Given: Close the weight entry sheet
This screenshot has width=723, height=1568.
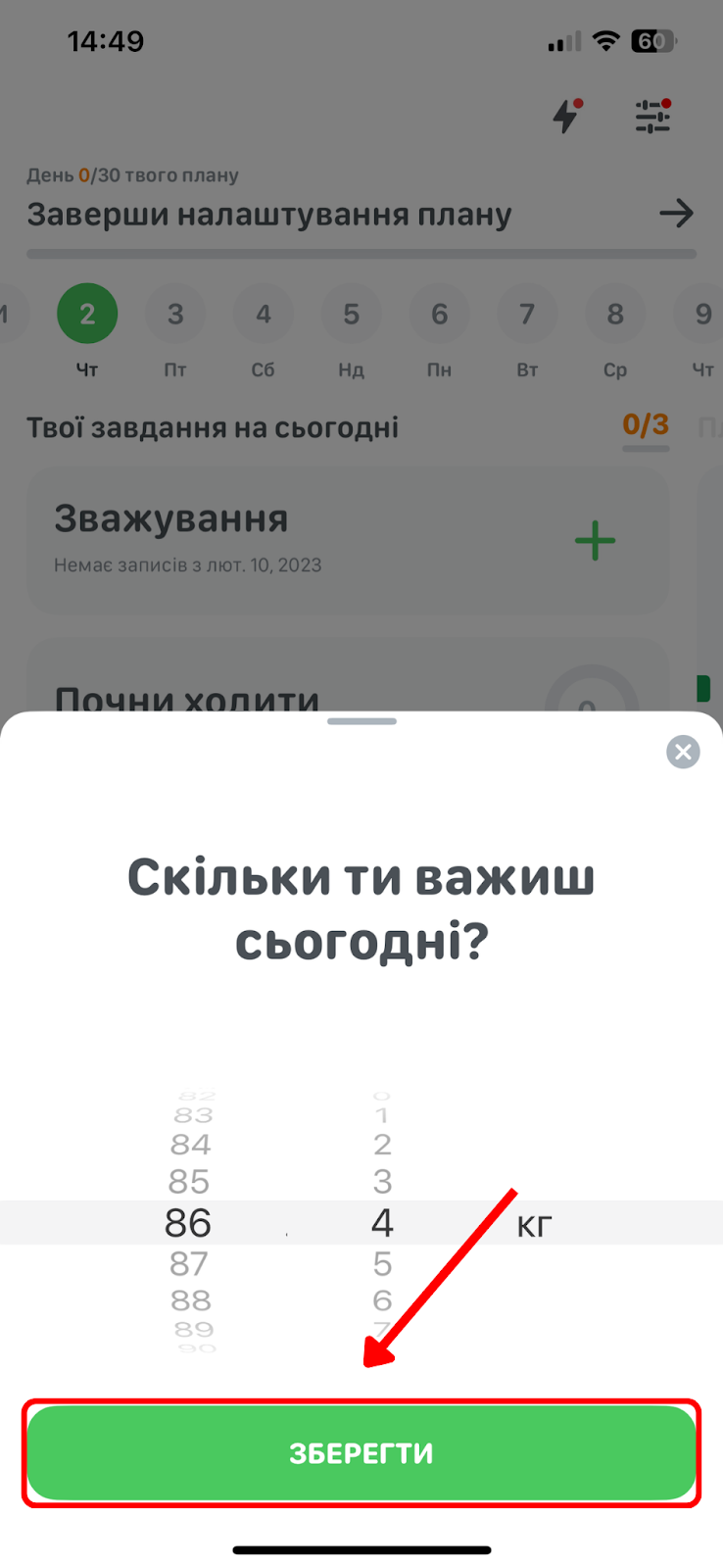Looking at the screenshot, I should [683, 752].
